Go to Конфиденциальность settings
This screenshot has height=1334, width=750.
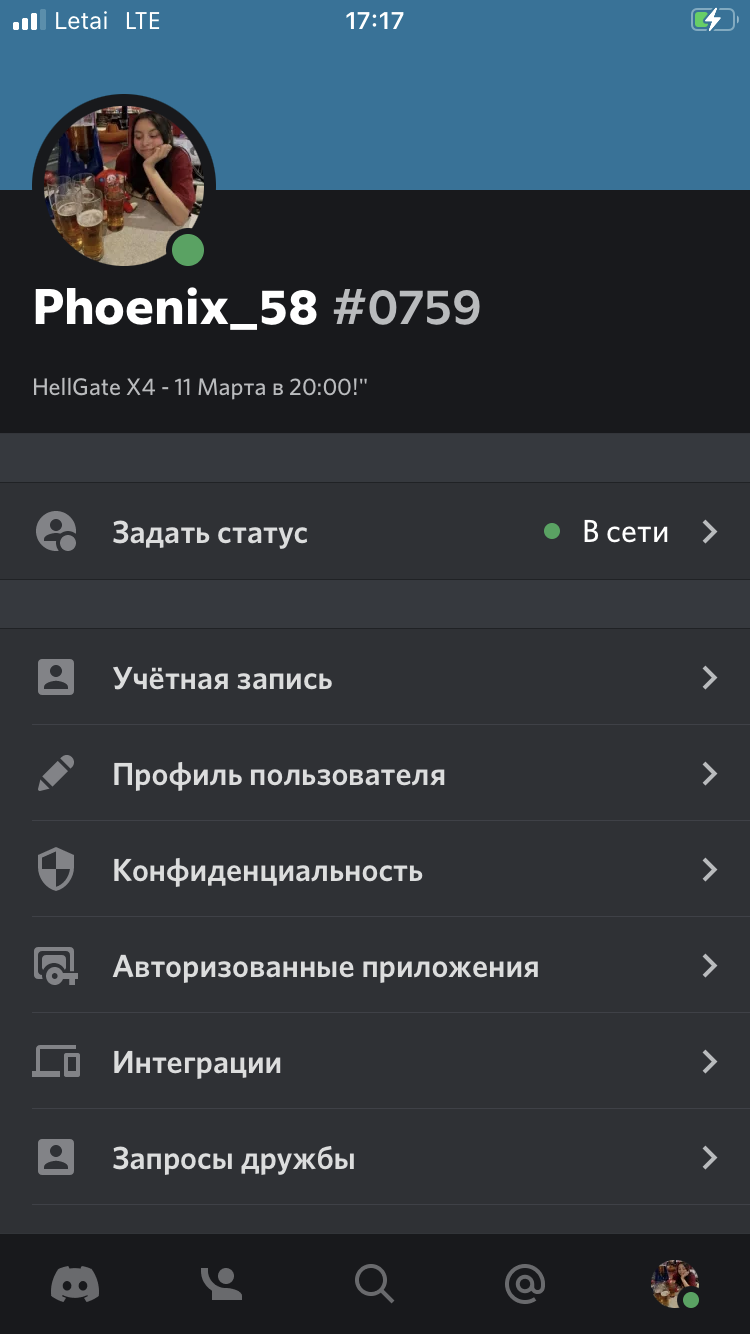(x=375, y=870)
